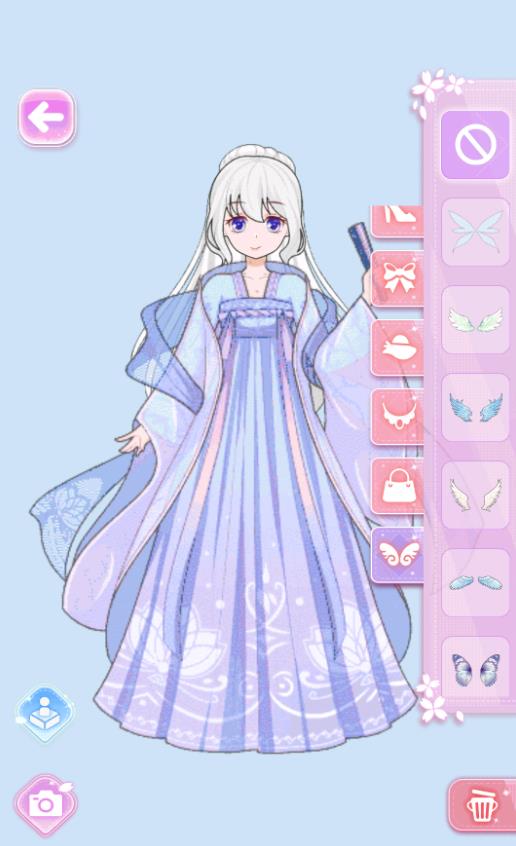The width and height of the screenshot is (516, 846).
Task: Open the hats category tab
Action: pos(398,347)
